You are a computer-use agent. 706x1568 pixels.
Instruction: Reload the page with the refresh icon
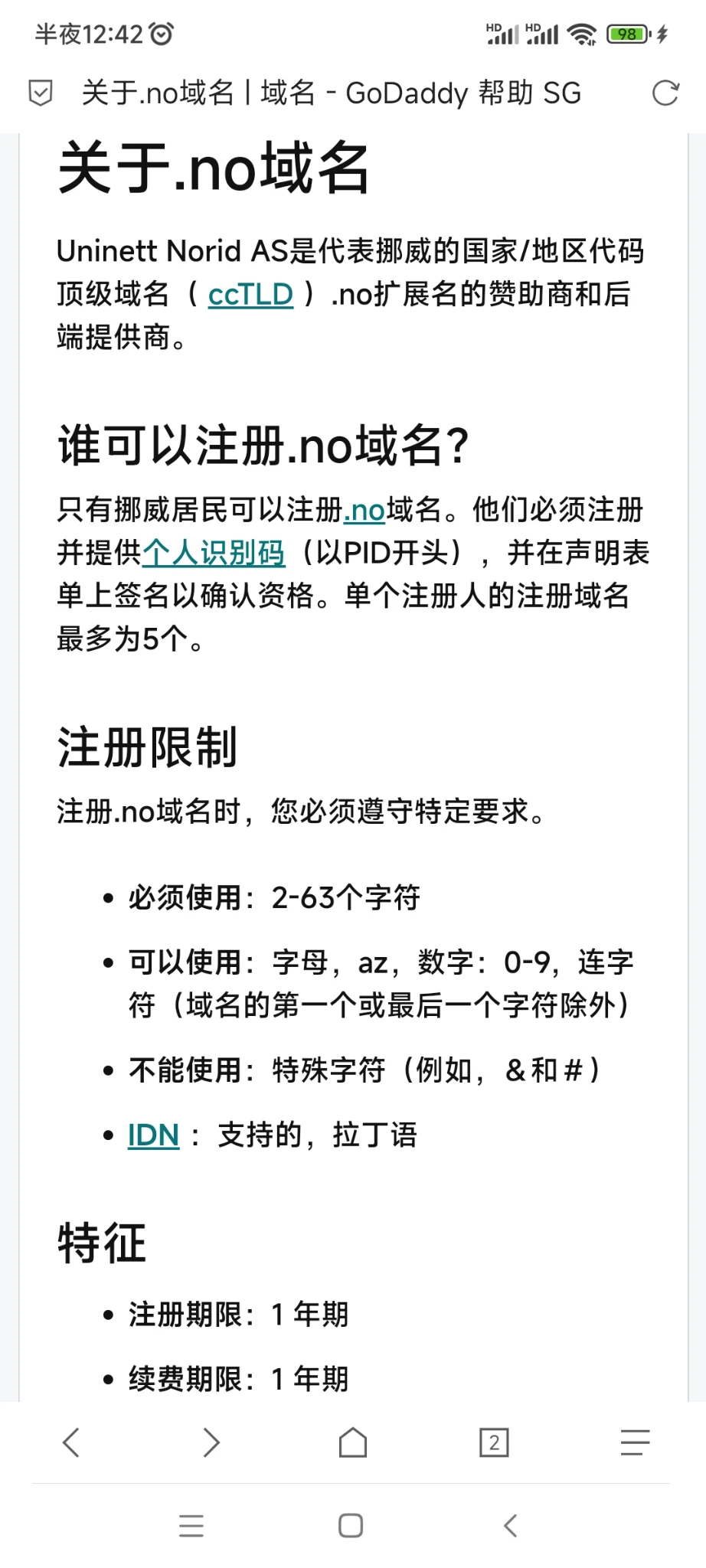pos(665,93)
